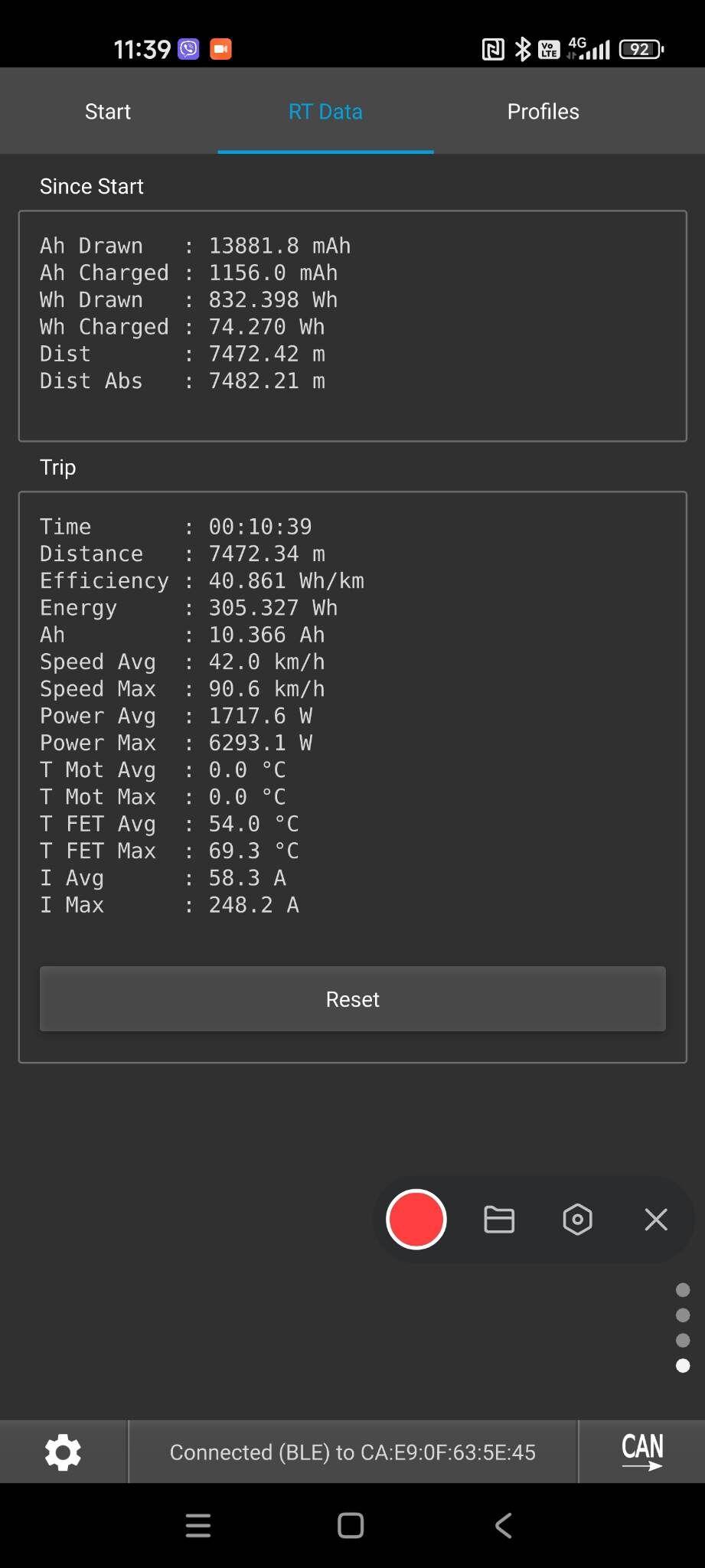Open app settings gear icon

[x=64, y=1452]
